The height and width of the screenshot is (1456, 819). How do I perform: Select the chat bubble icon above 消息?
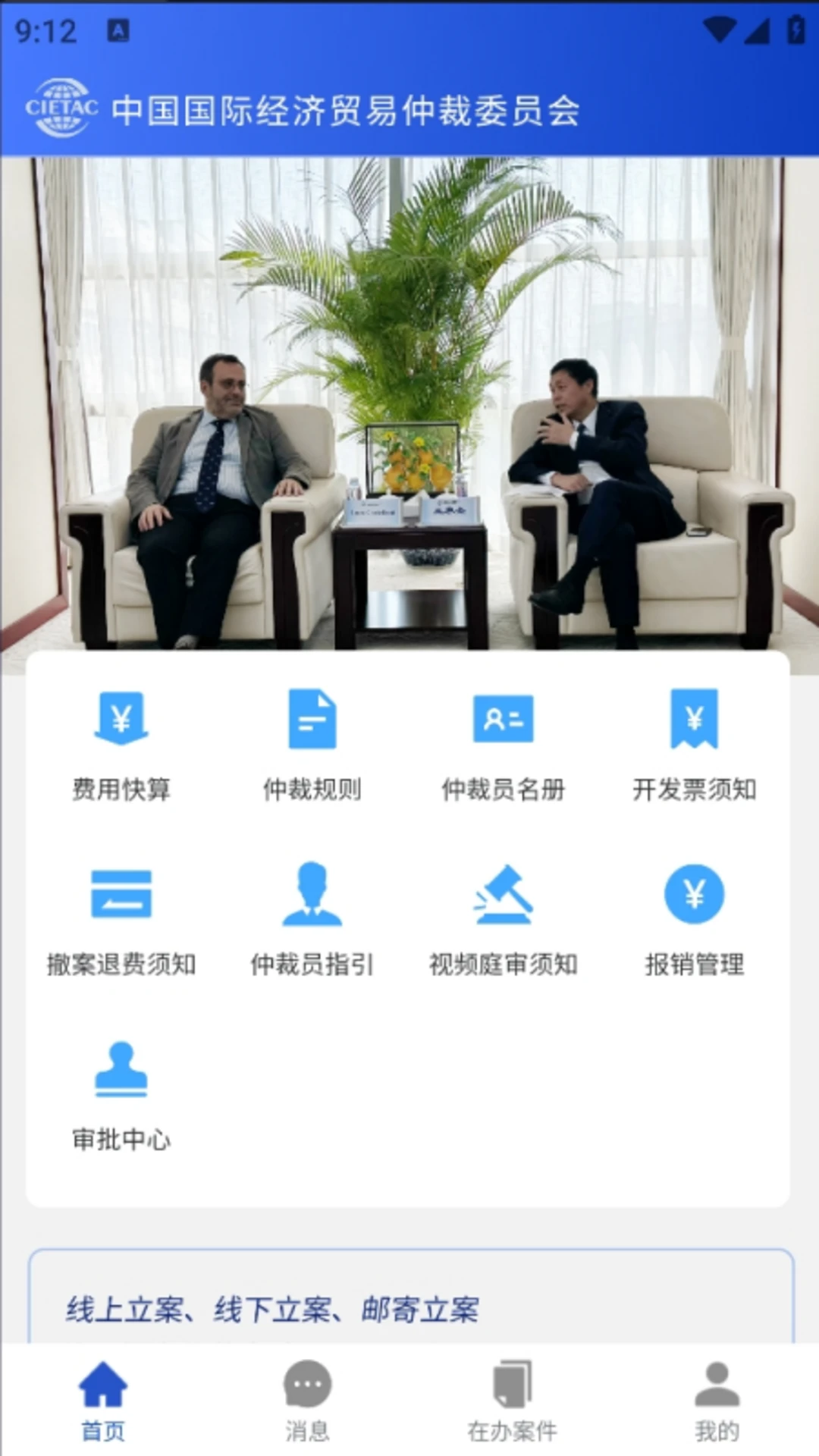[x=306, y=1383]
